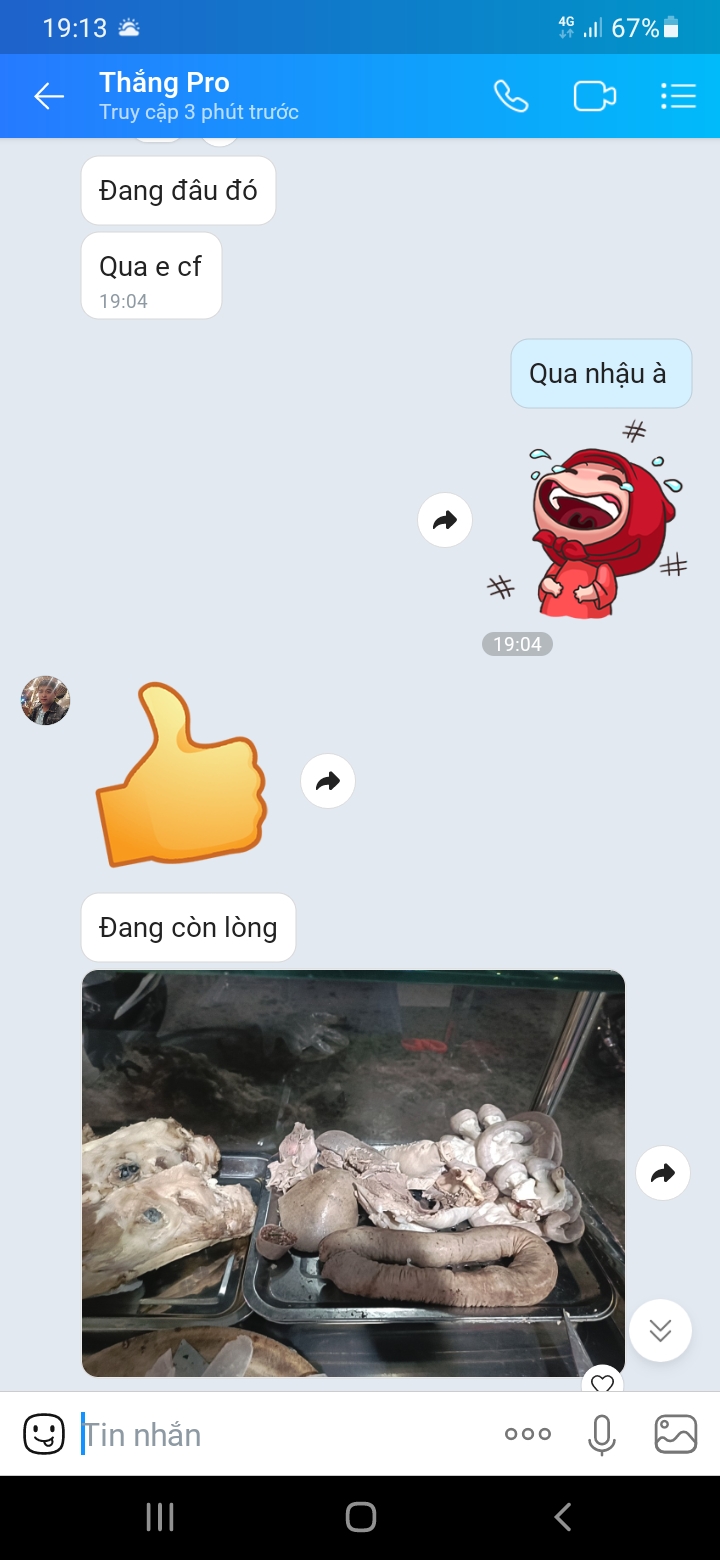Jump to the latest messages
720x1560 pixels.
660,1330
